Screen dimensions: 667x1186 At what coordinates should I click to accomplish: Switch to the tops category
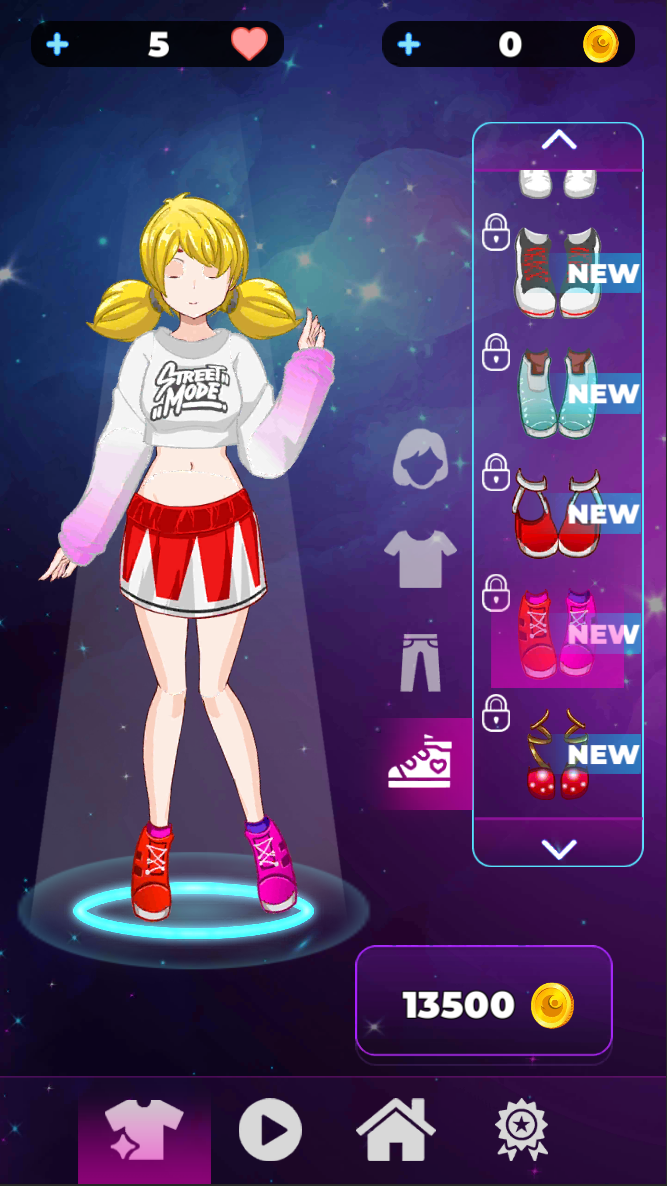pyautogui.click(x=420, y=559)
